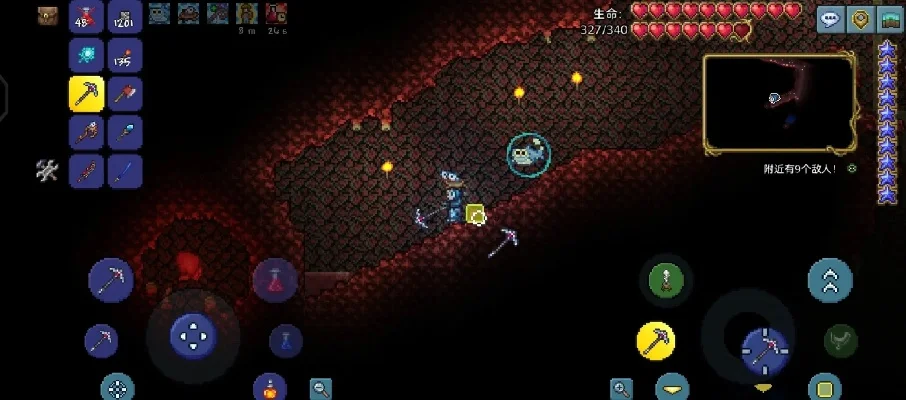The width and height of the screenshot is (906, 400).
Task: Tap the jump double-arrow button
Action: 829,279
